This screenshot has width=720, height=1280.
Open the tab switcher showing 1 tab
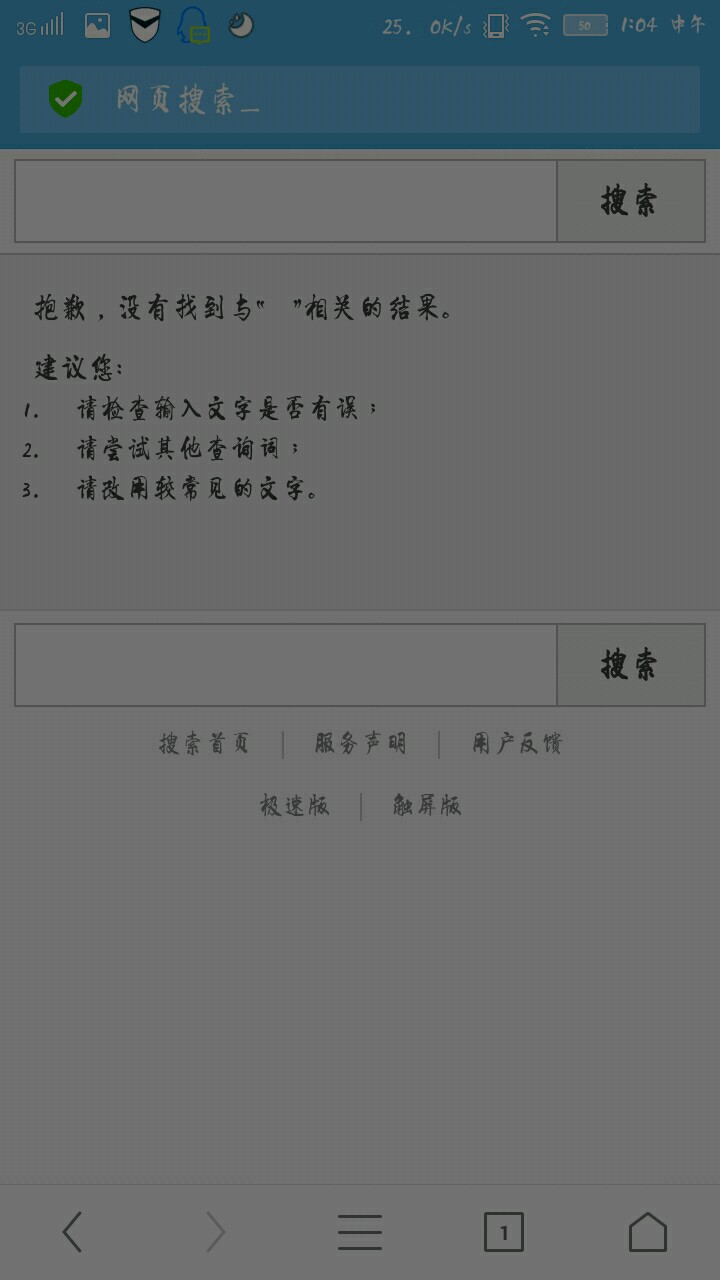(x=504, y=1232)
